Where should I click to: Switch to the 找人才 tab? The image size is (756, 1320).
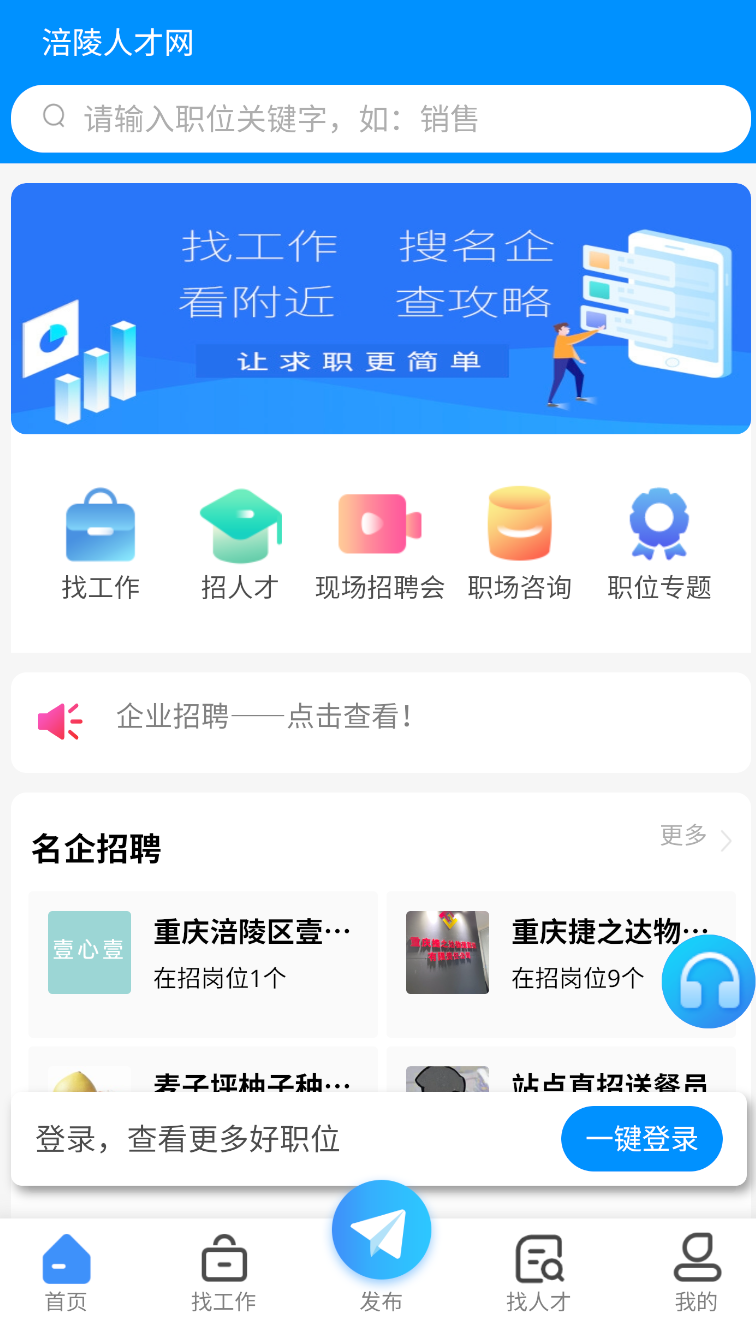[538, 1272]
